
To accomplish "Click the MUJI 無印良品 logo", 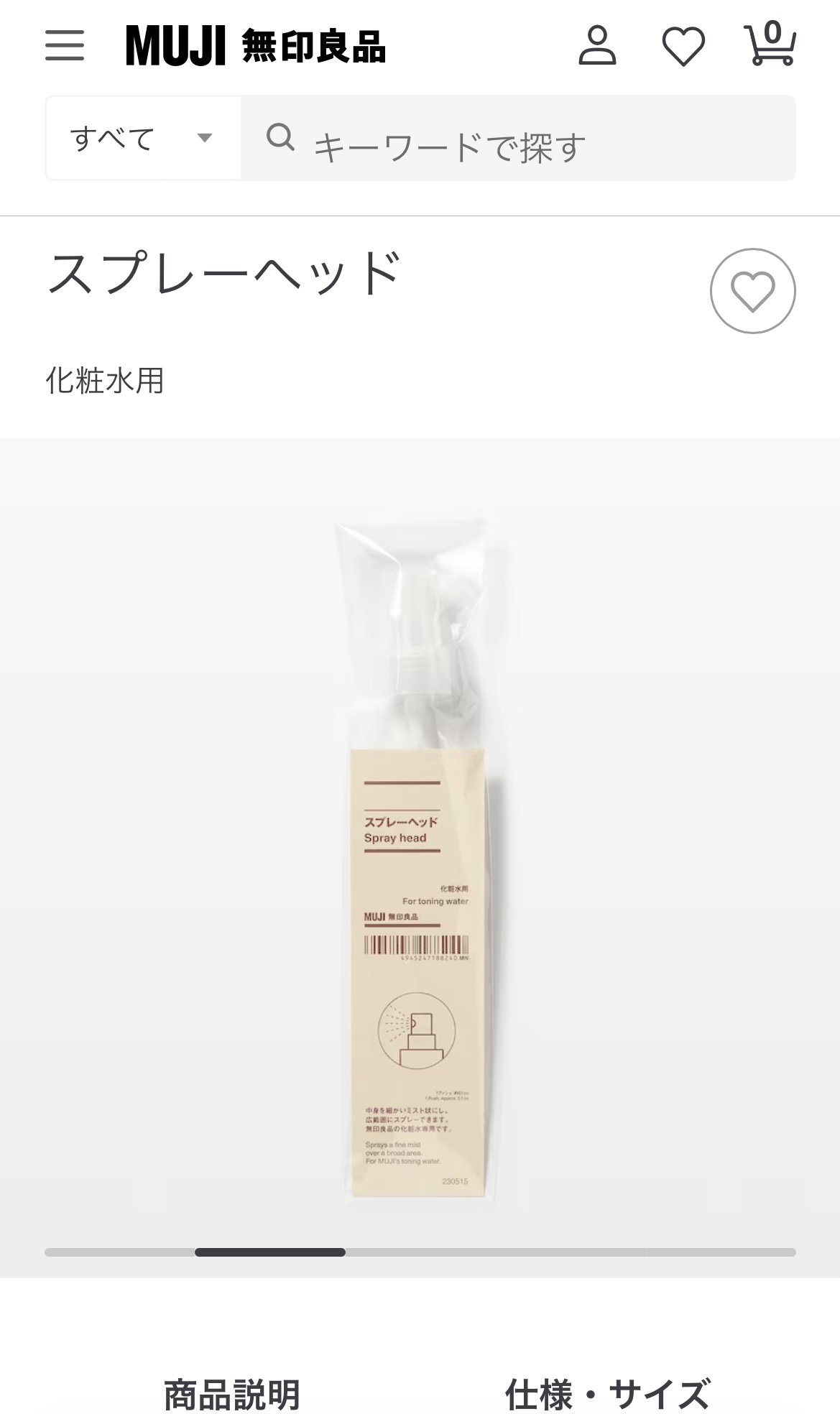I will click(255, 45).
